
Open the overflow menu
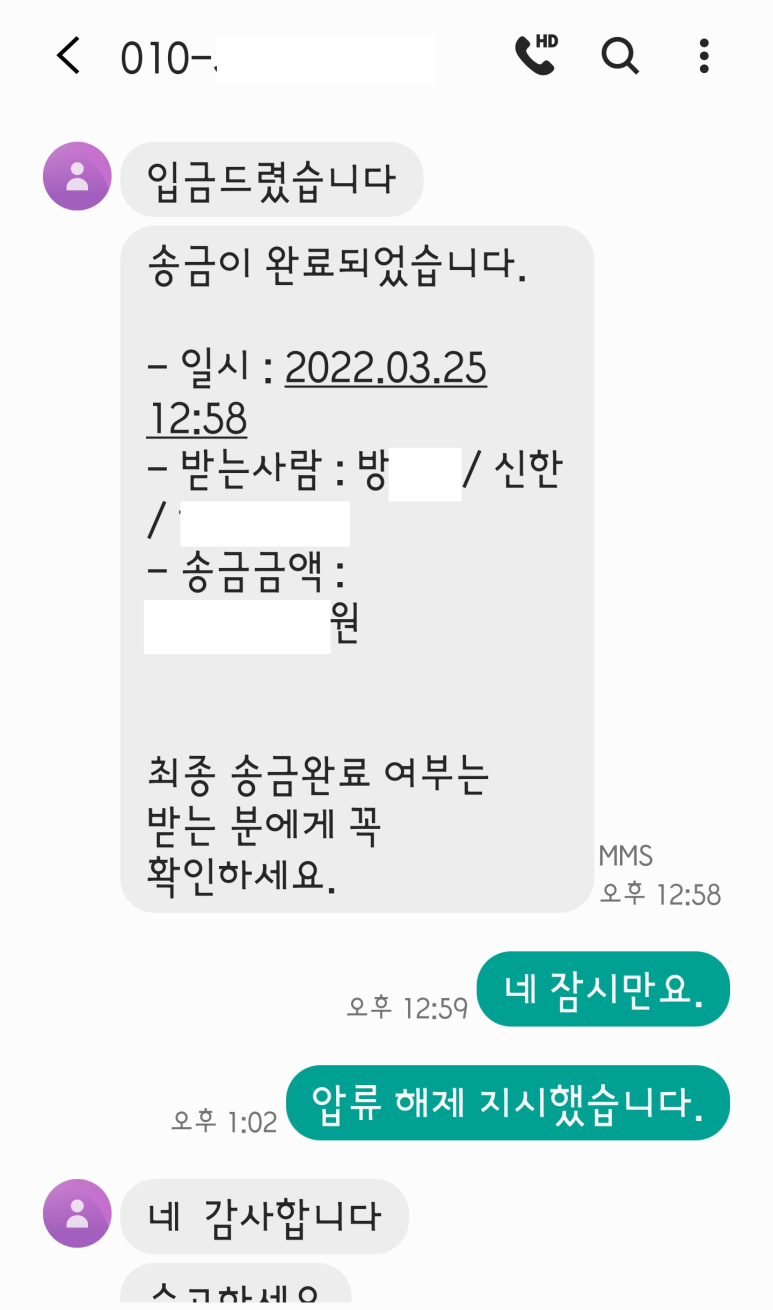(704, 57)
